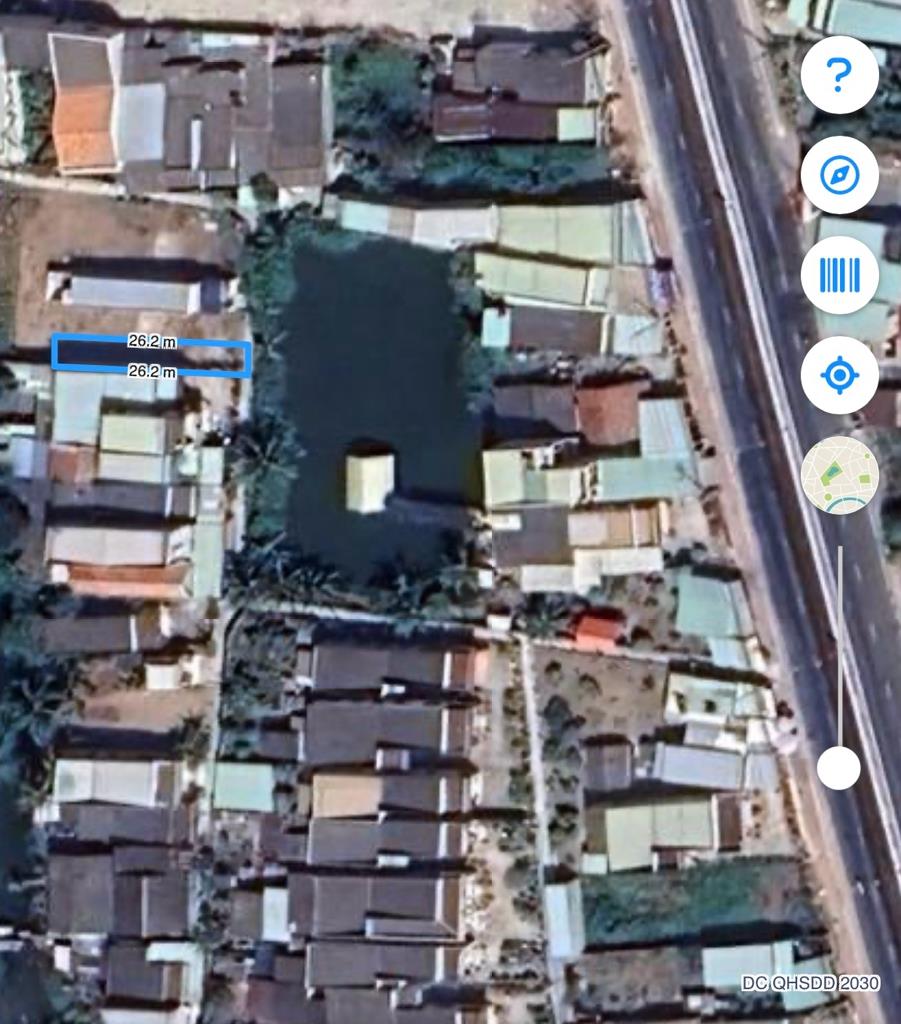The height and width of the screenshot is (1024, 901).
Task: Tap the vertical slider handle
Action: 838,768
